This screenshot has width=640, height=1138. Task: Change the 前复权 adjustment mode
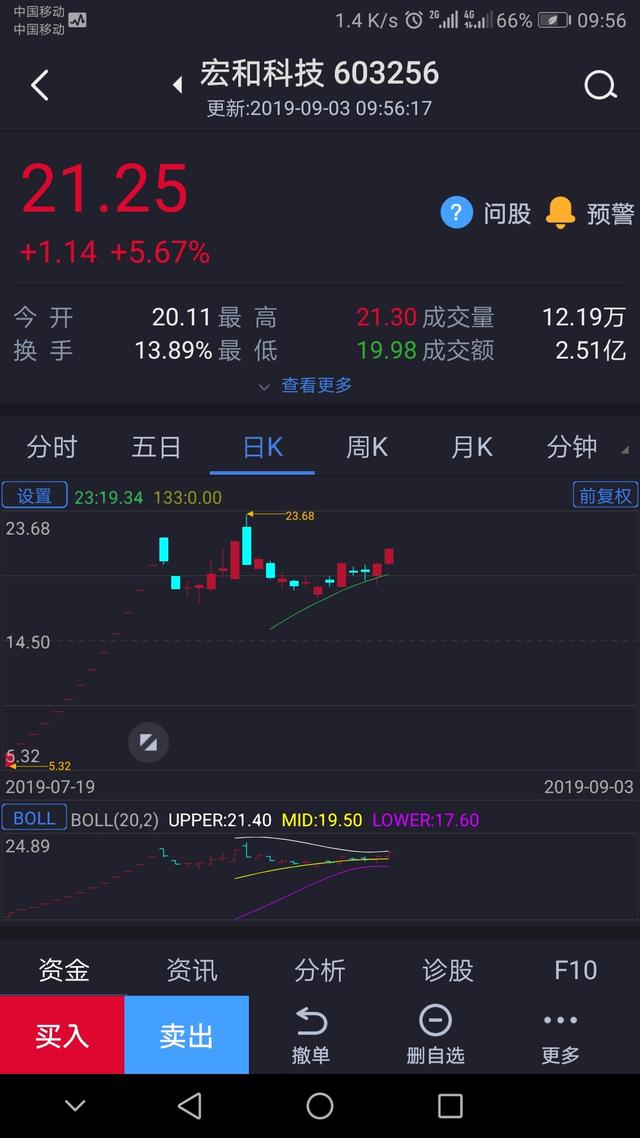coord(604,496)
